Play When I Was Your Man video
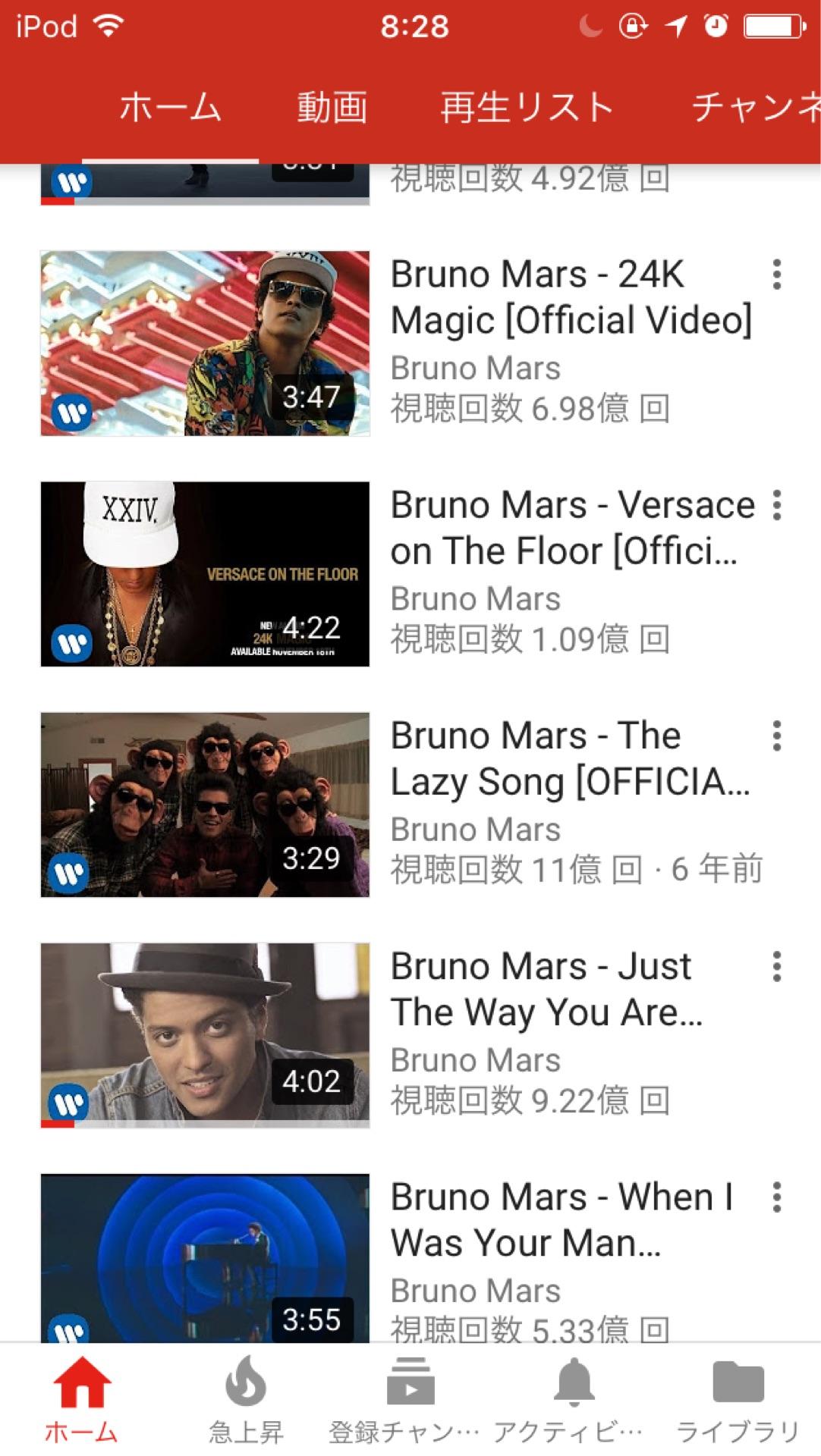The width and height of the screenshot is (821, 1456). [205, 1259]
